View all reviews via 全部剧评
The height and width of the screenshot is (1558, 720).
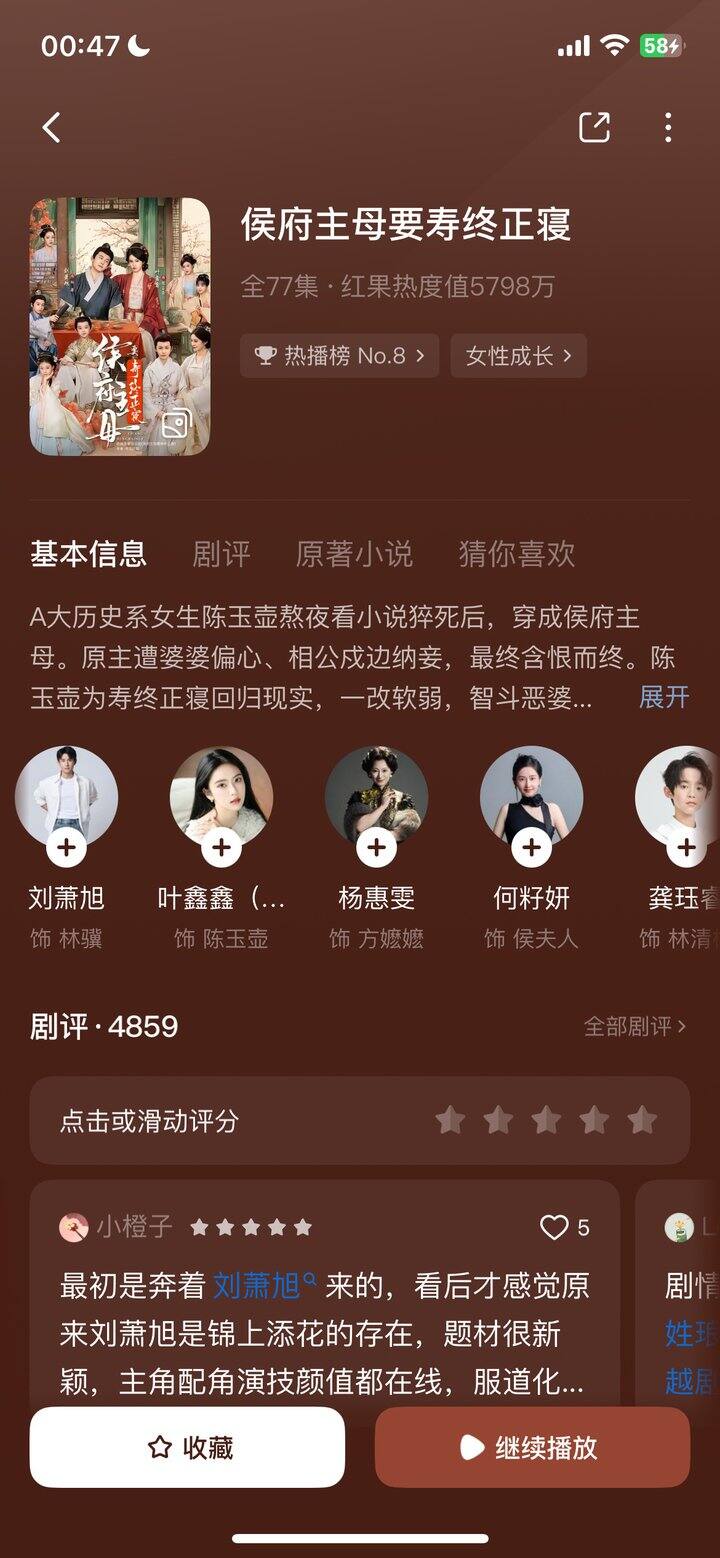pyautogui.click(x=635, y=1026)
